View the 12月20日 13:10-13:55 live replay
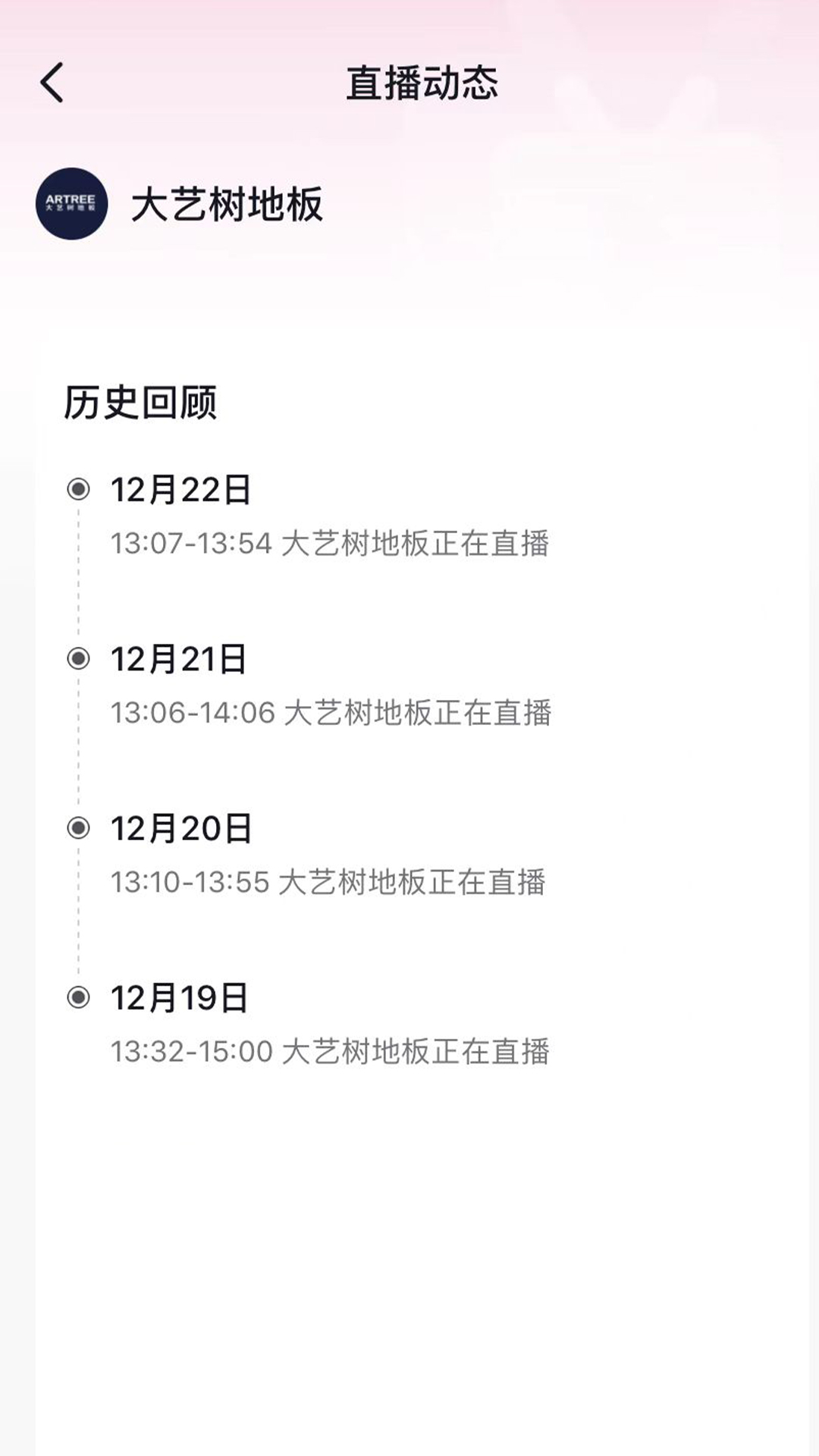 328,882
